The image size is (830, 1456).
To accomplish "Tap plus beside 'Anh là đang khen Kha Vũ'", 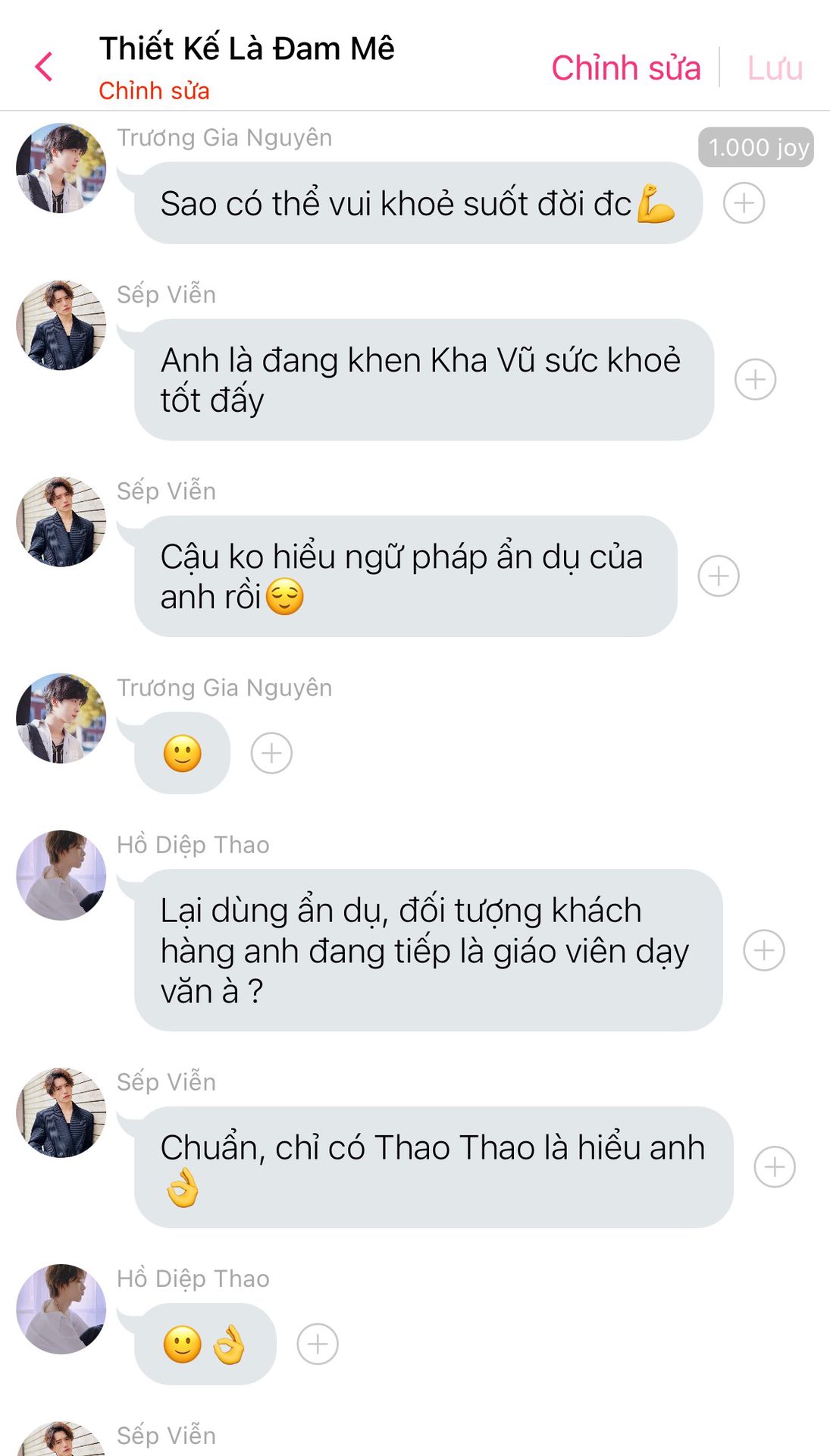I will pos(755,379).
